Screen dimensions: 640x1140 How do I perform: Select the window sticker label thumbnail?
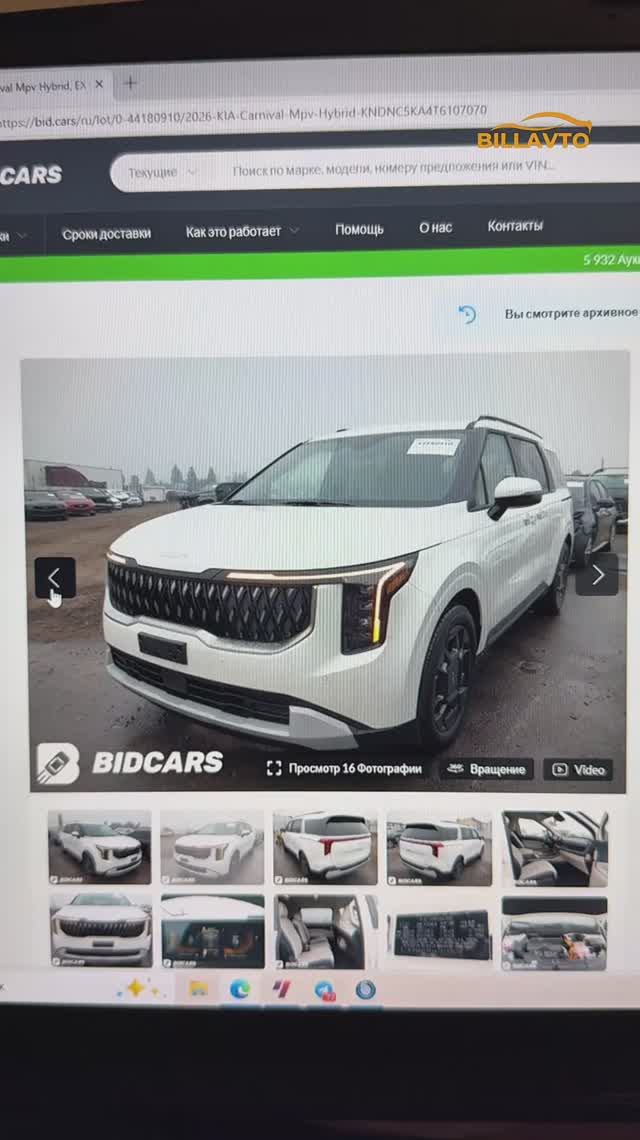click(441, 933)
